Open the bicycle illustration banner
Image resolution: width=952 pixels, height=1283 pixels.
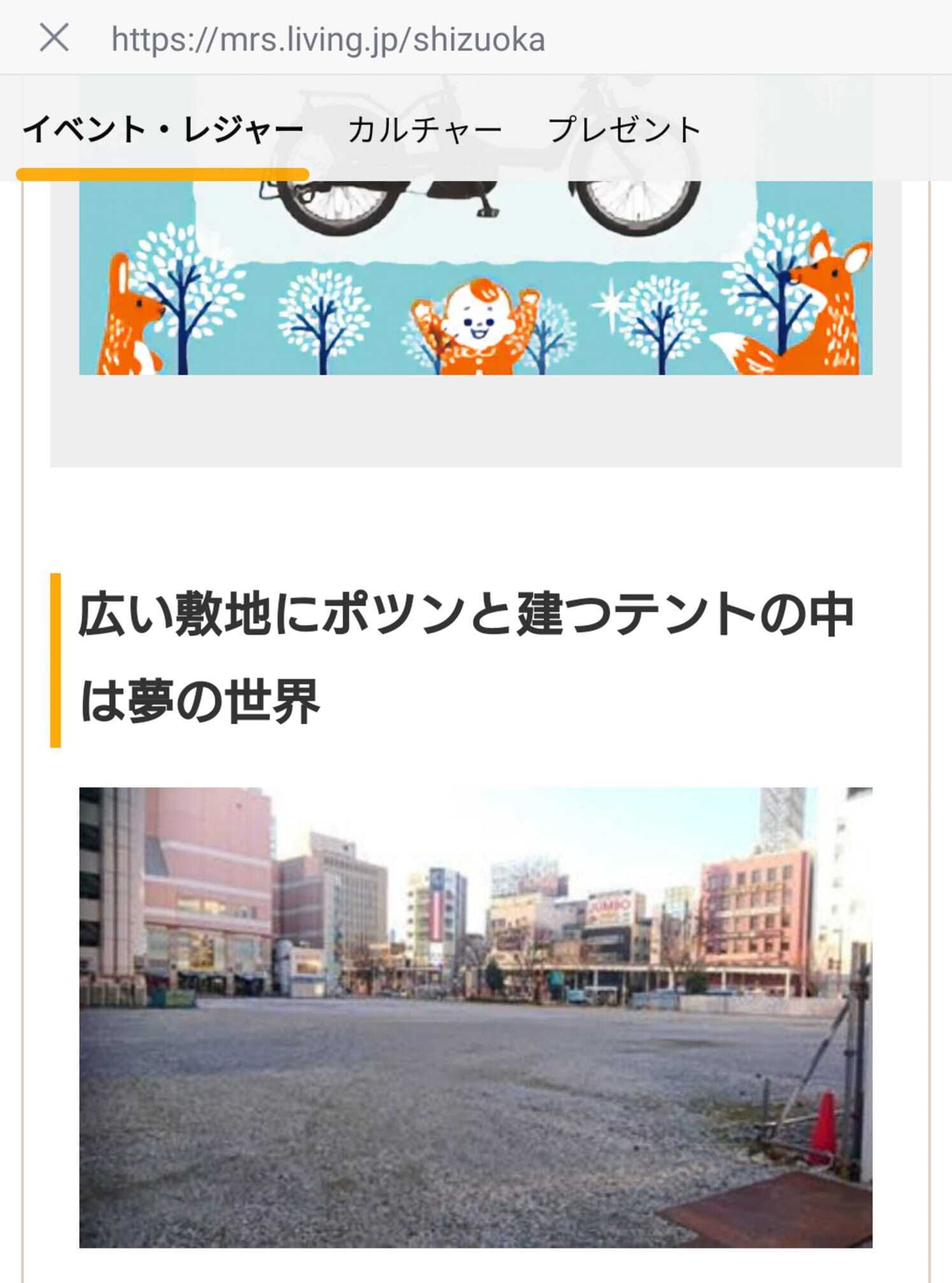coord(475,280)
